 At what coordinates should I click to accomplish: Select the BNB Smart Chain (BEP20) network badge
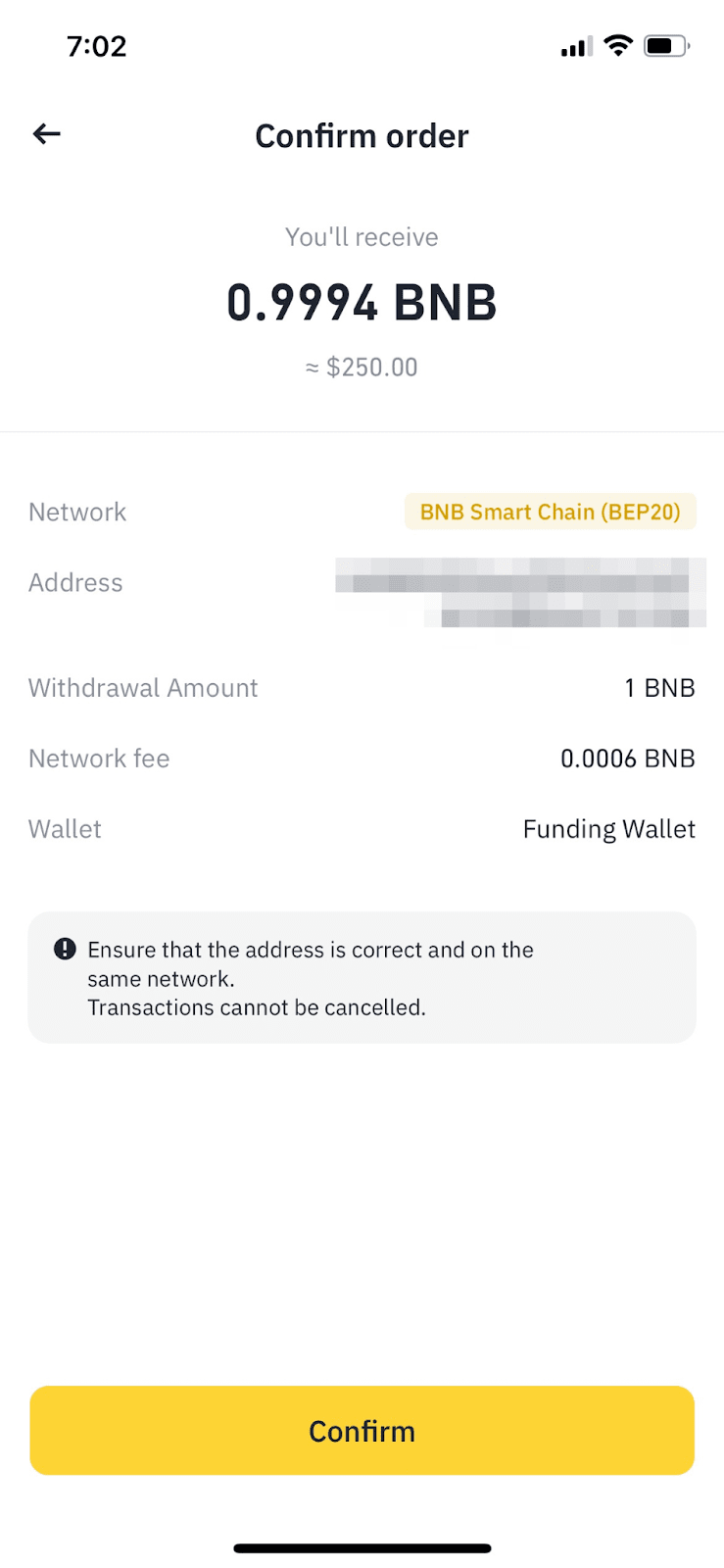click(550, 511)
